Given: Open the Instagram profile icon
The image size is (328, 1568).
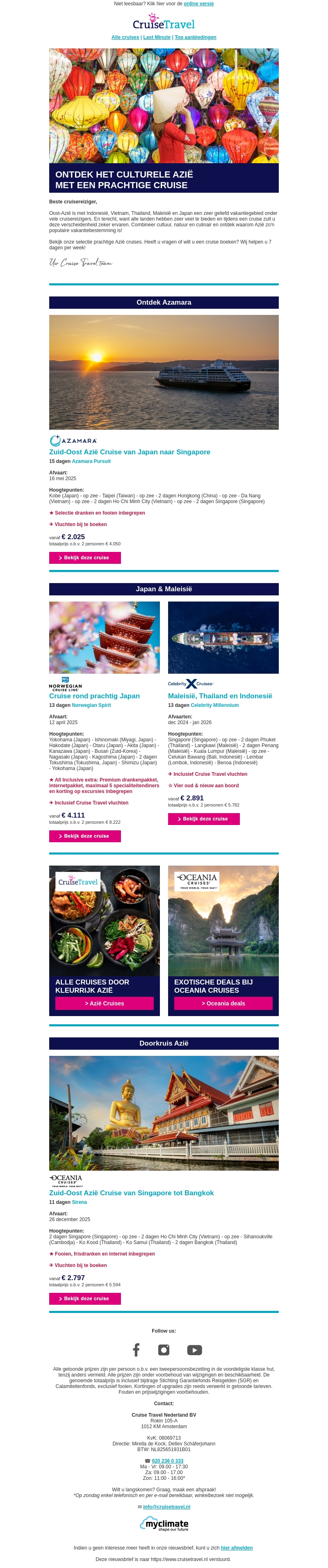Looking at the screenshot, I should pyautogui.click(x=164, y=1349).
